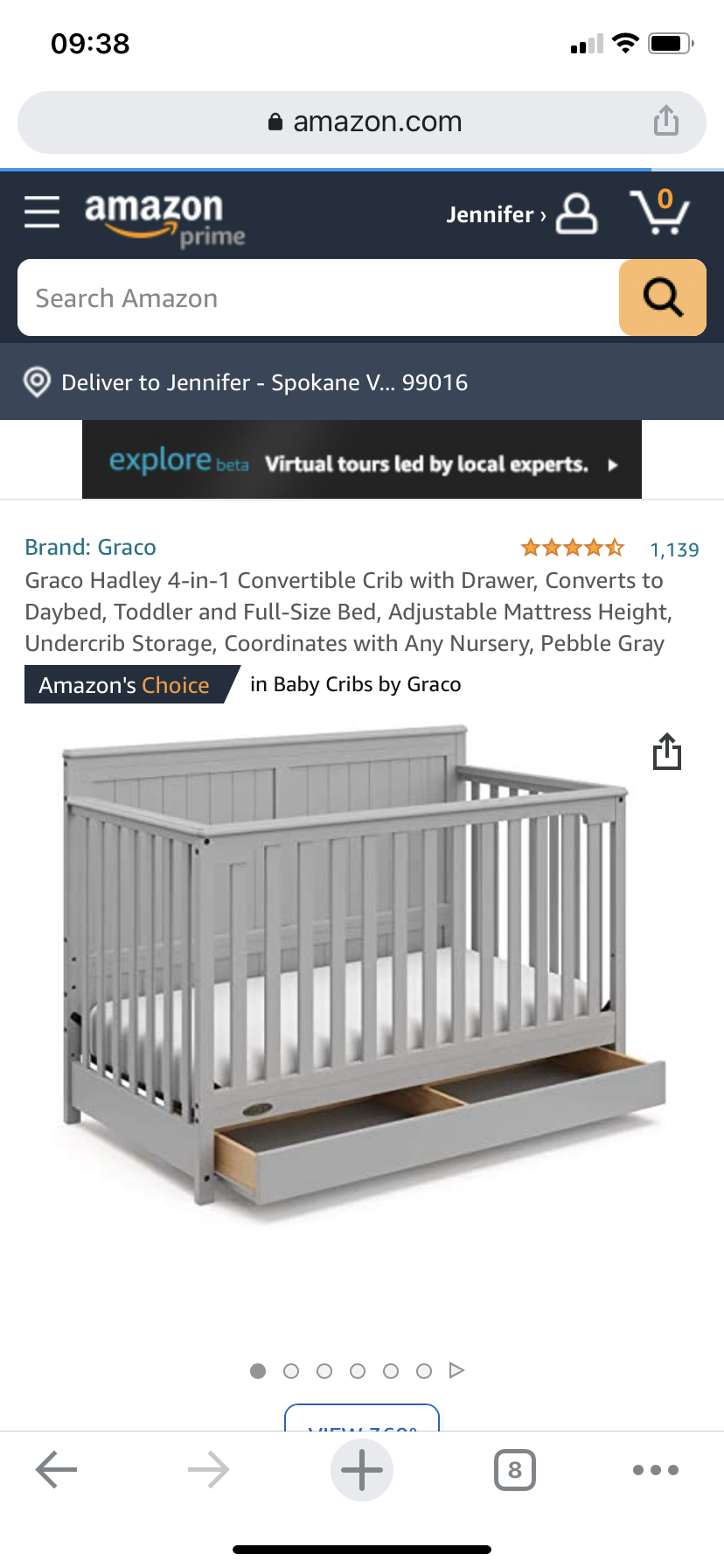Open the Amazon hamburger menu

pos(42,213)
